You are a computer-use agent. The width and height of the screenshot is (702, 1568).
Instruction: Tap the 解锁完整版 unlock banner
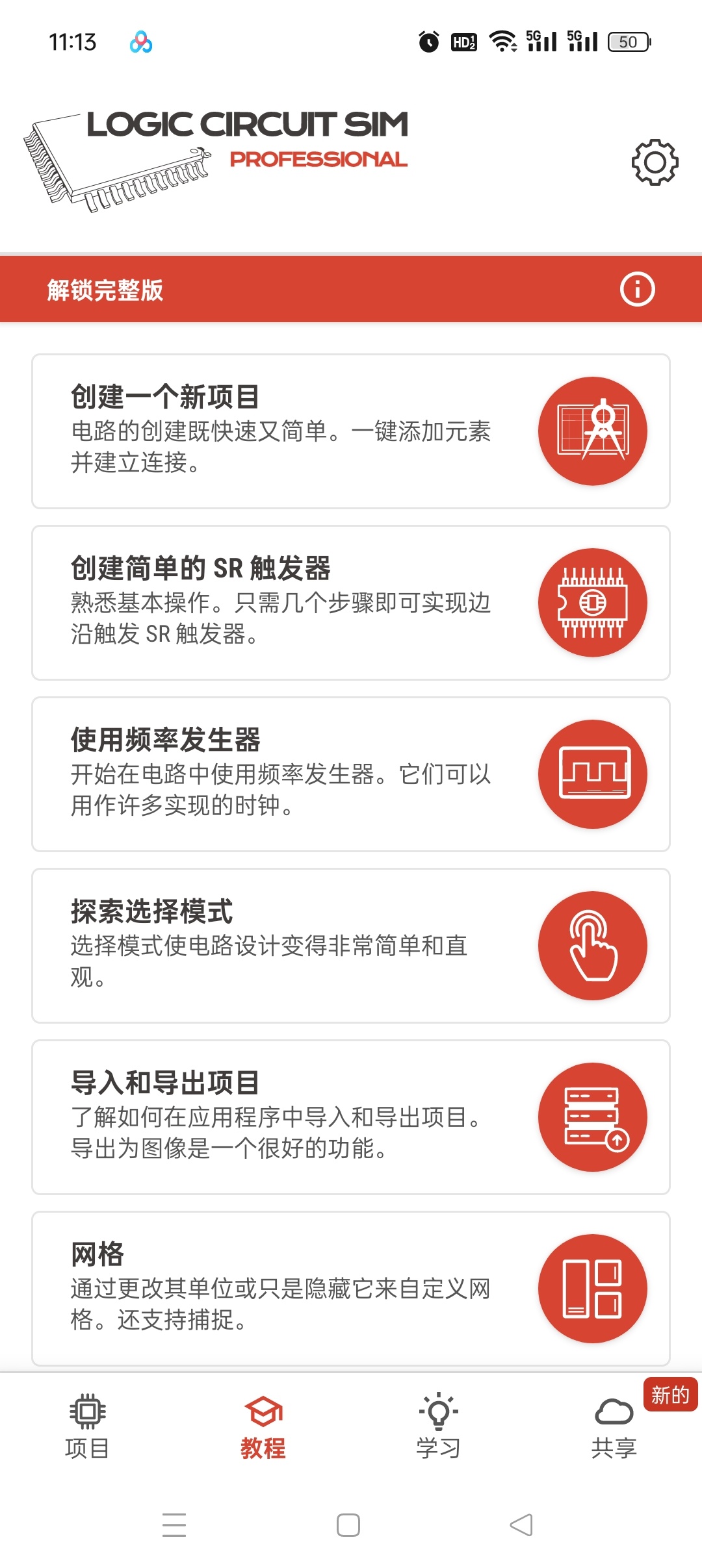point(351,289)
